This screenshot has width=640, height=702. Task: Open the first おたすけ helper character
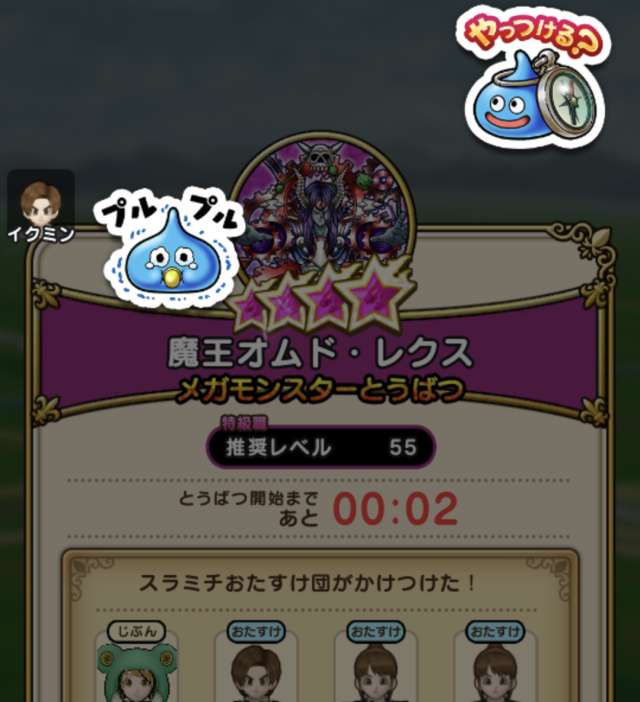click(256, 668)
